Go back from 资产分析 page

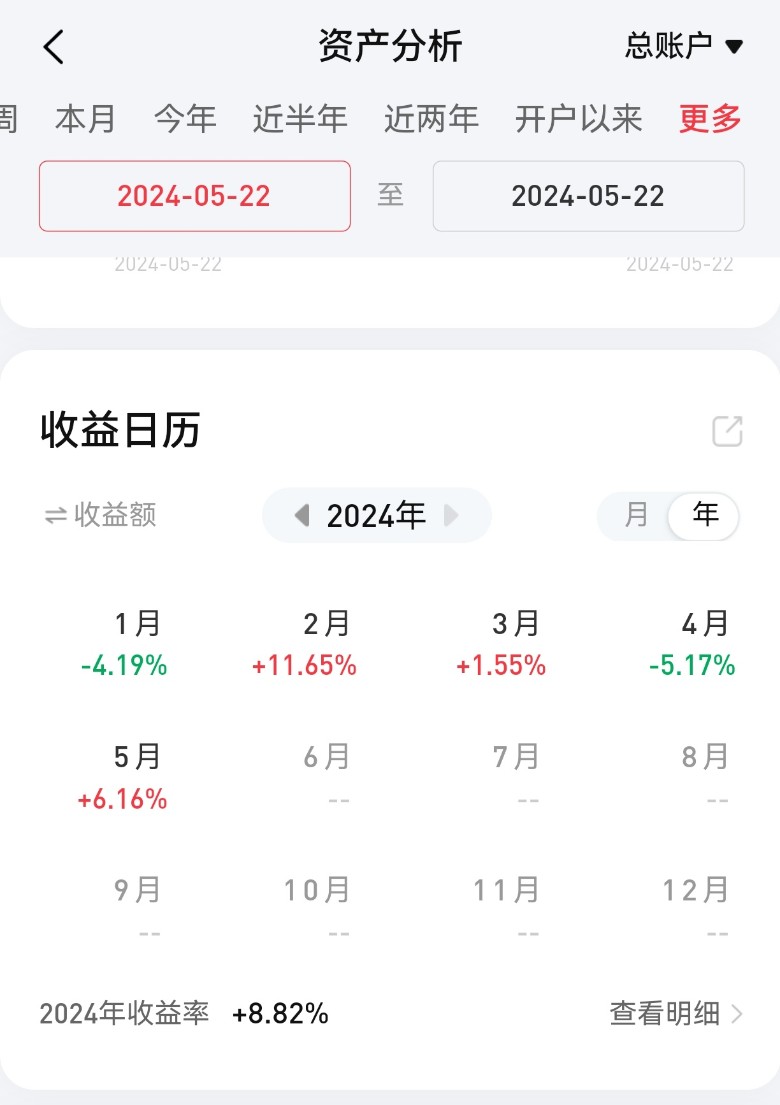tap(54, 47)
